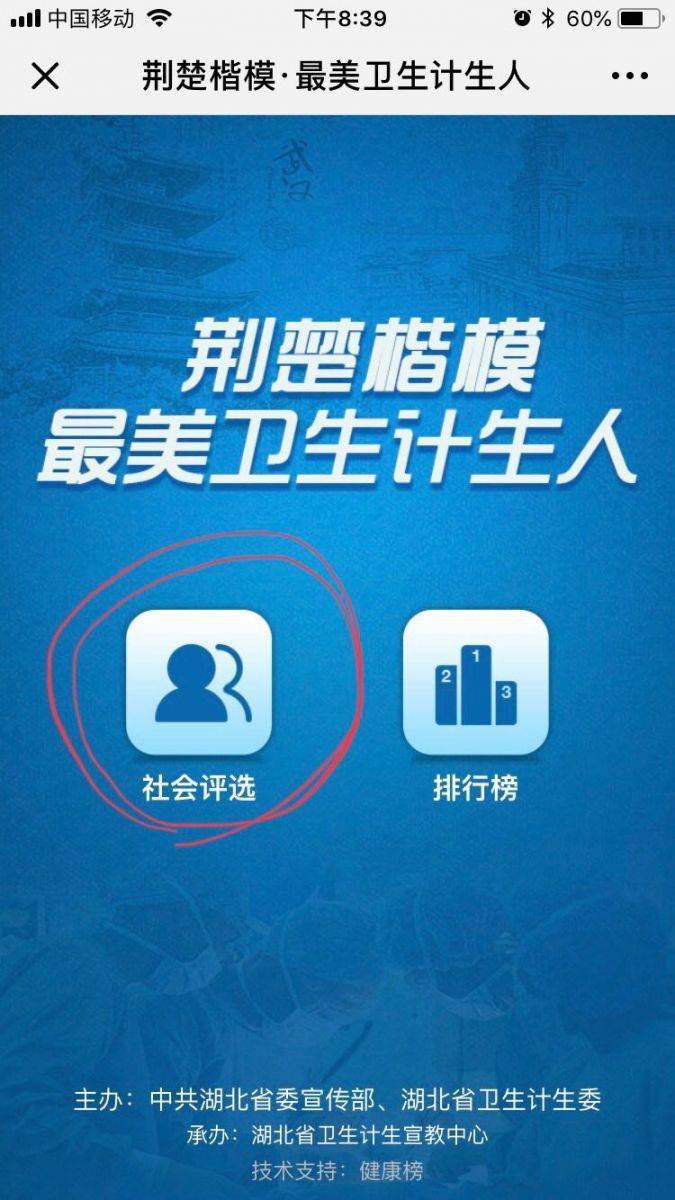Open the 社会评选 voting section
675x1200 pixels.
pos(199,682)
